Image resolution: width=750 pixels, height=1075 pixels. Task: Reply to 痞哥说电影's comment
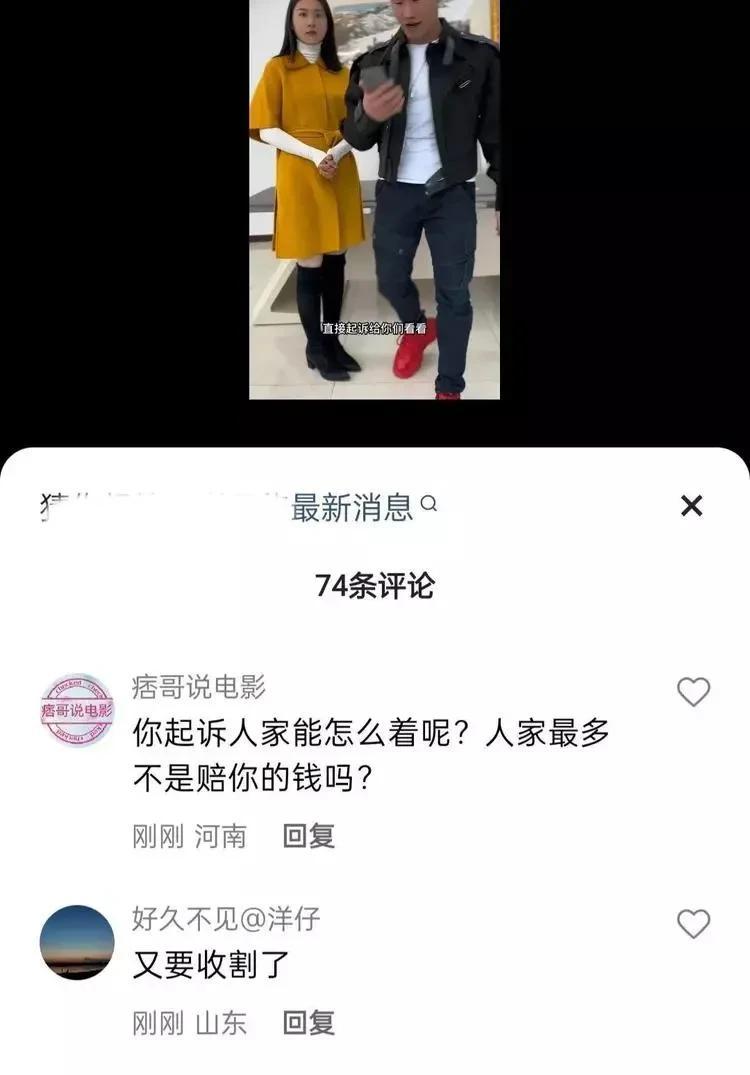coord(308,836)
